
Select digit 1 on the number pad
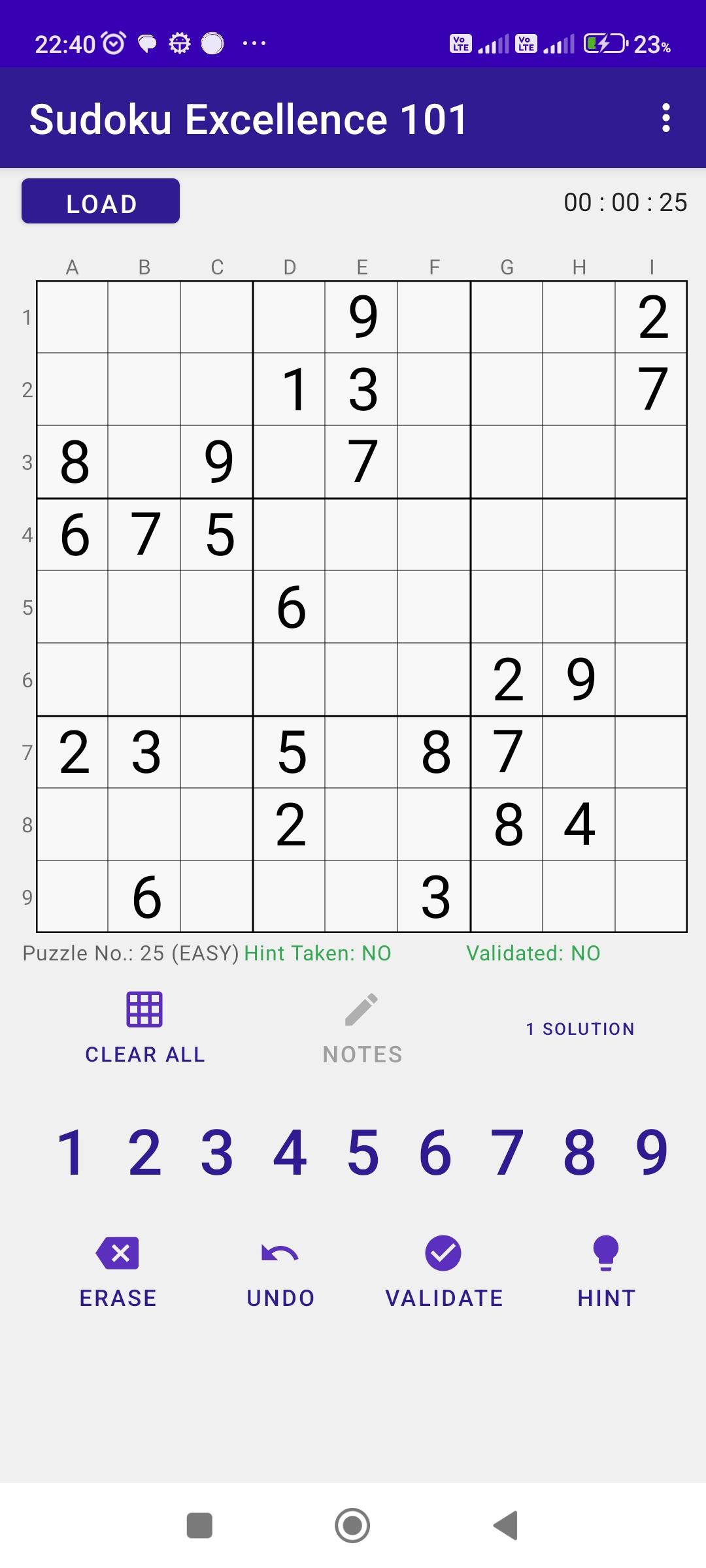71,1153
